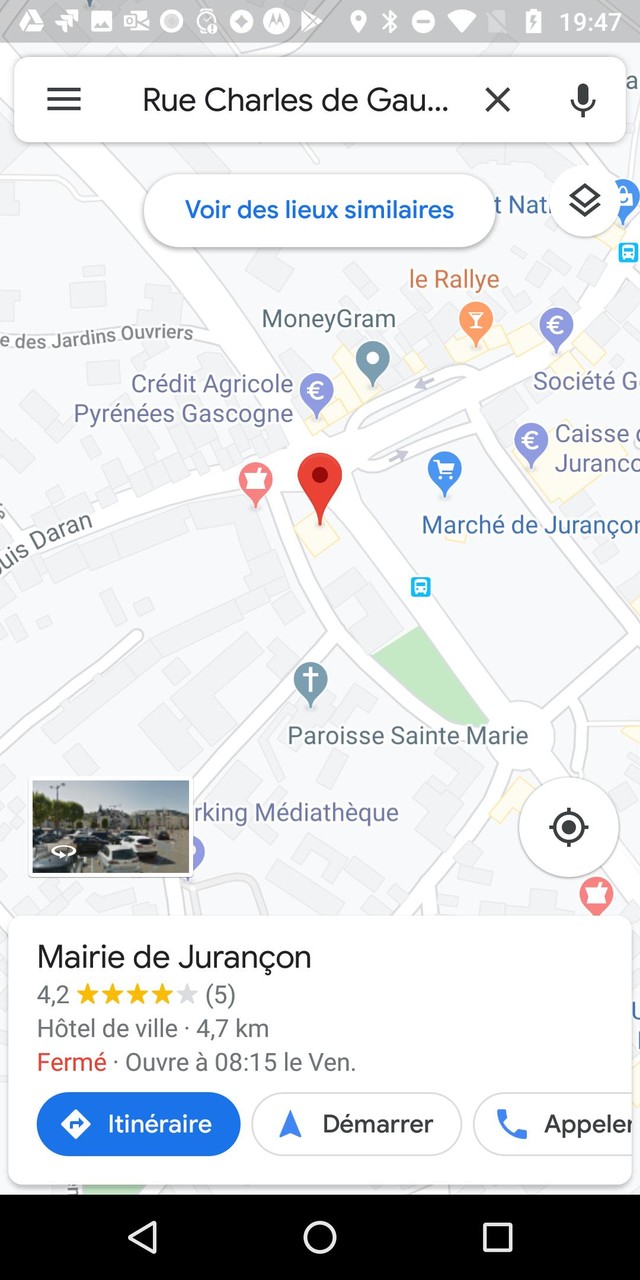Edit the search field text
The width and height of the screenshot is (640, 1280).
coord(295,99)
